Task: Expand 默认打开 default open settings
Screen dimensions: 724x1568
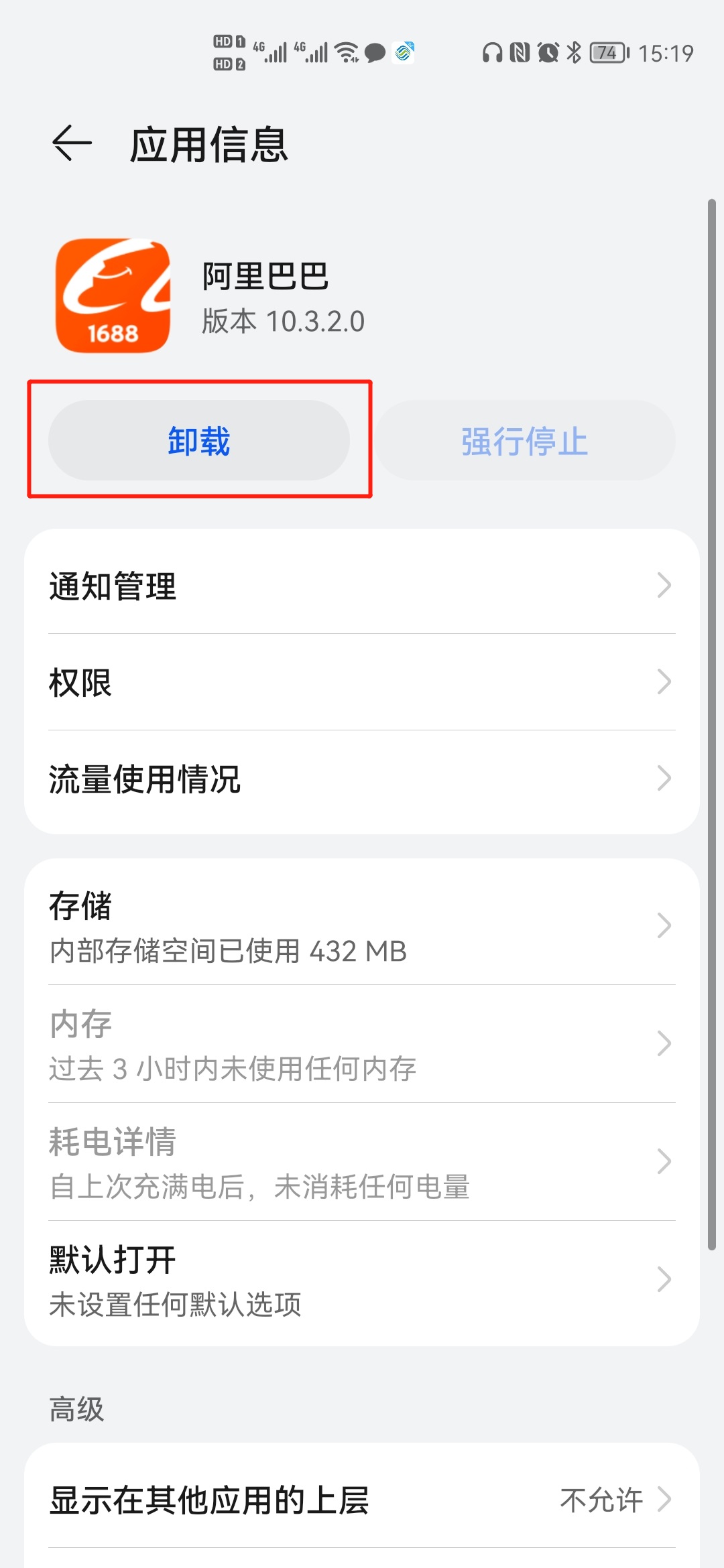Action: tap(362, 1279)
